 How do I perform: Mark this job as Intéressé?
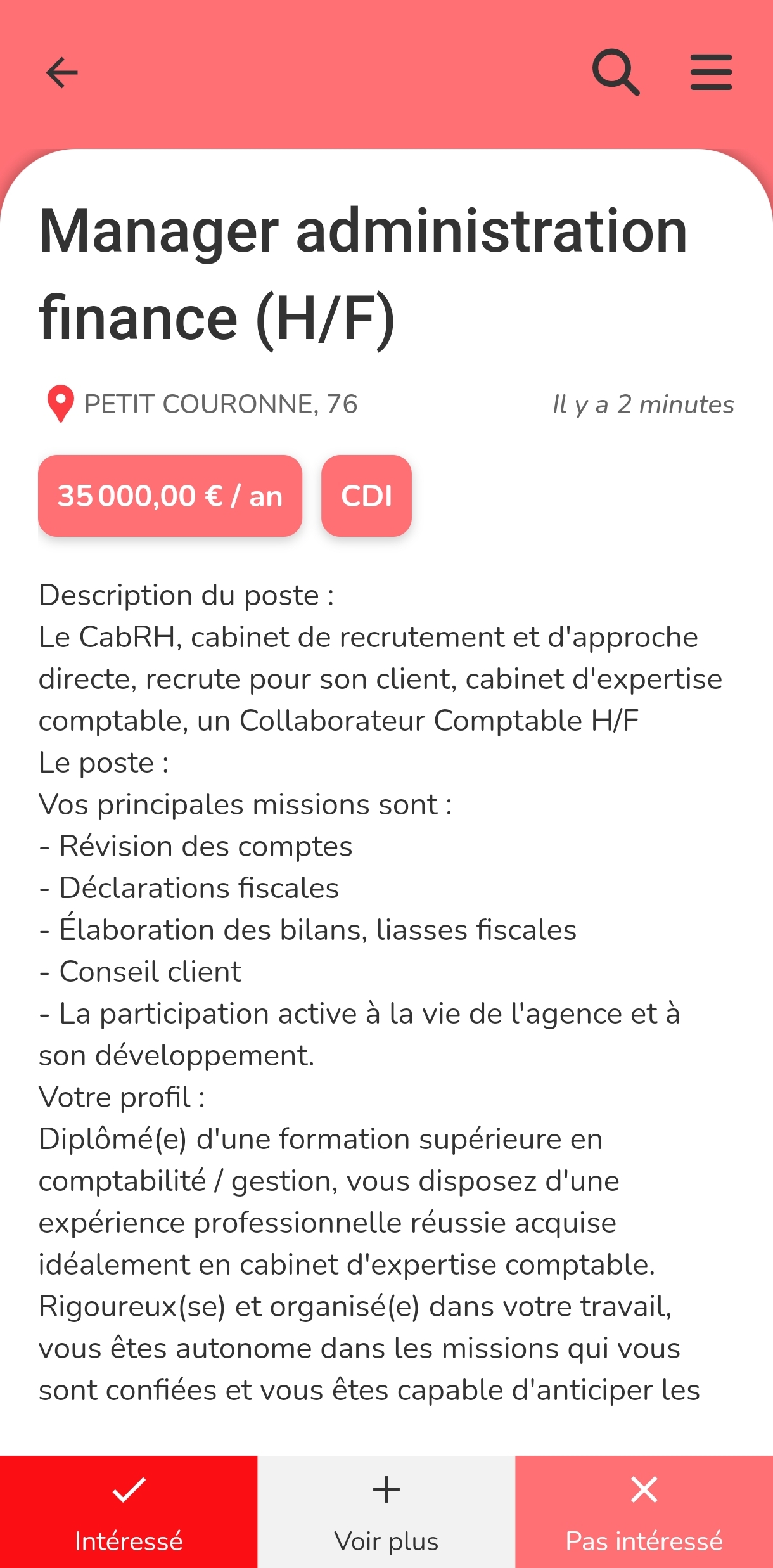(x=129, y=1512)
